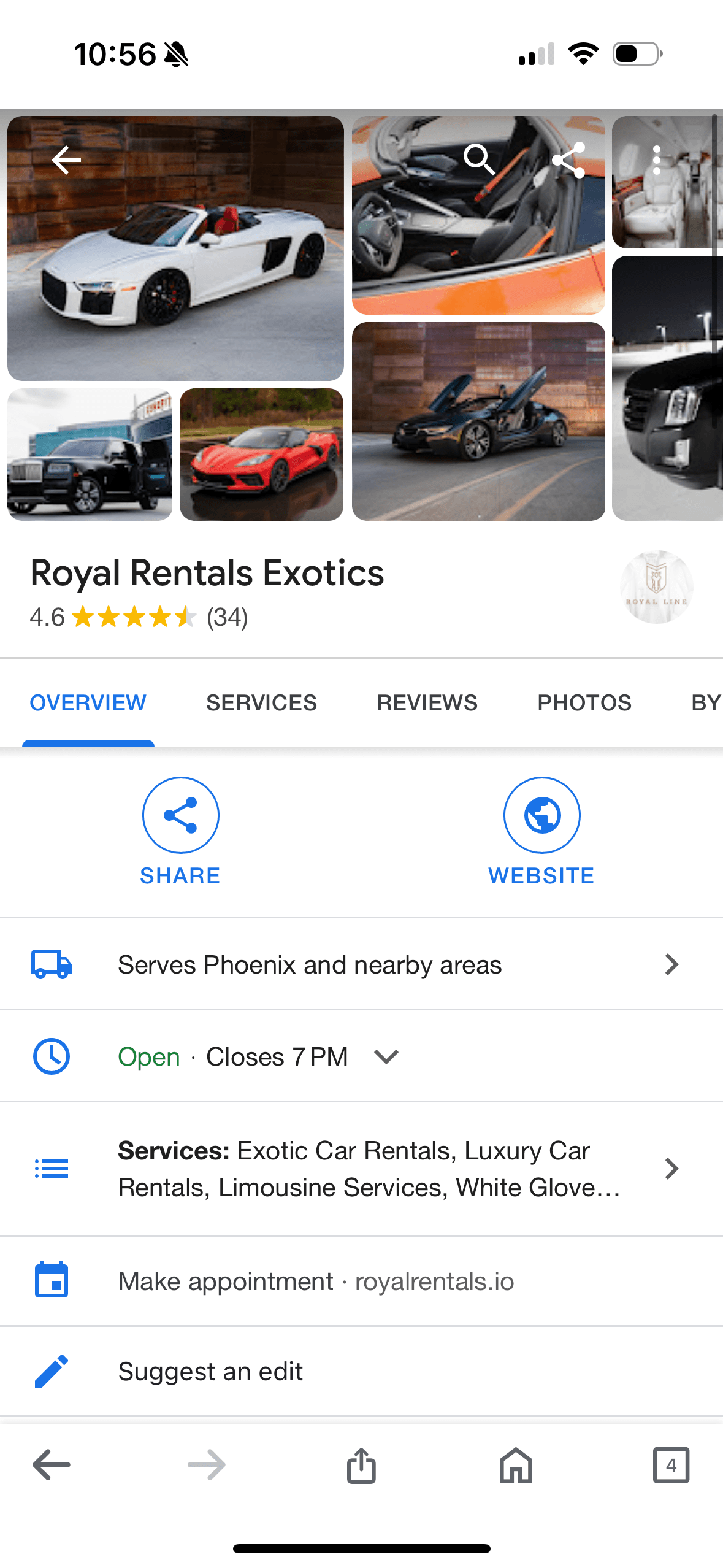
Task: Click the clock icon next to hours
Action: (52, 1056)
